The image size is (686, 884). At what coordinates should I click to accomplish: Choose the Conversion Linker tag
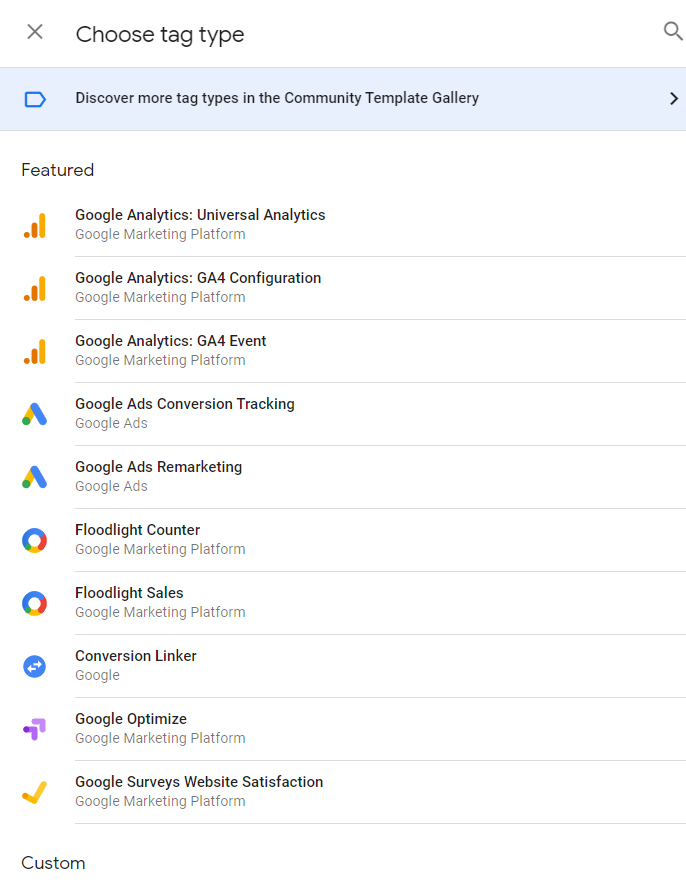[136, 665]
